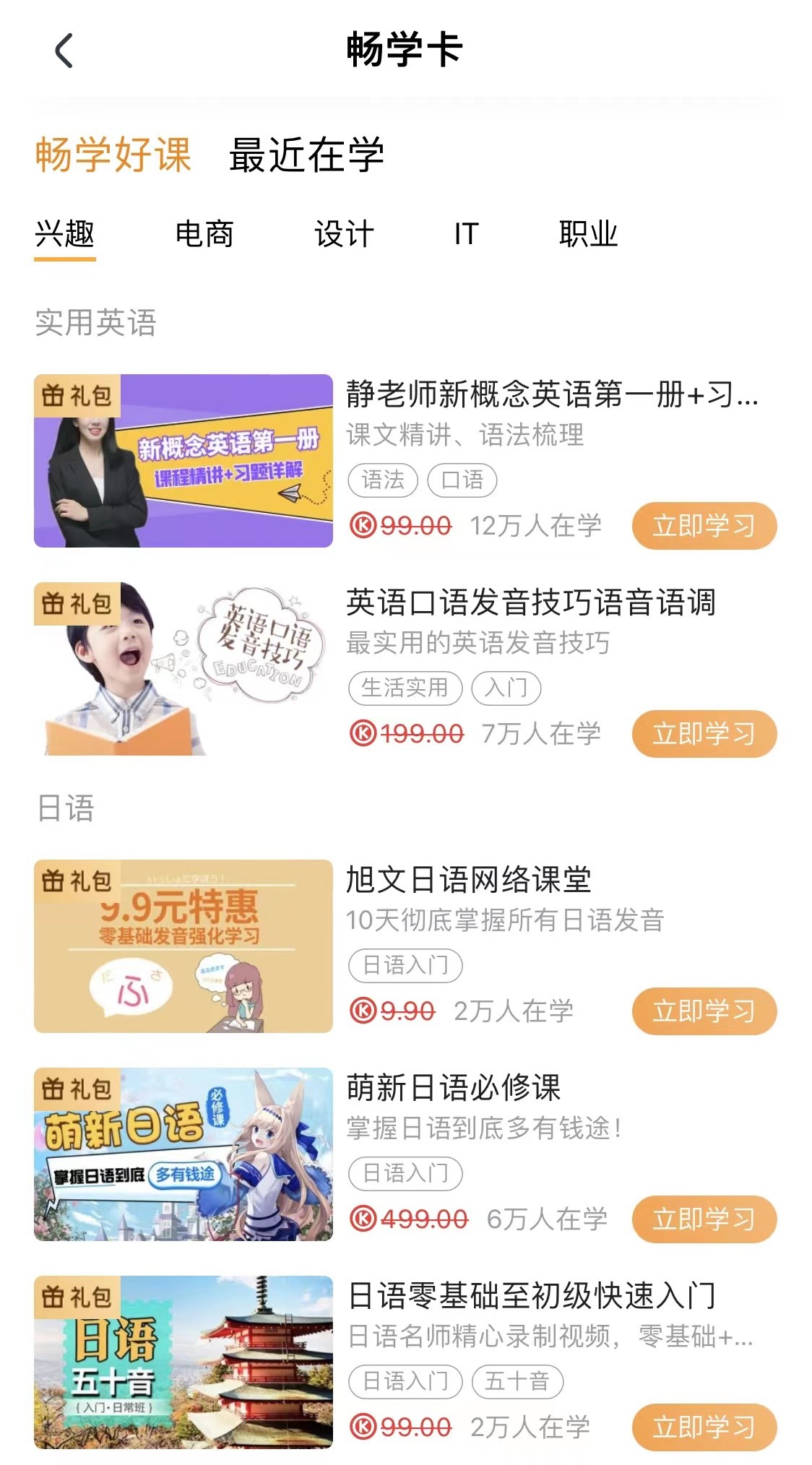Select the IT category tab
Screen dimensions: 812x1465
click(466, 234)
